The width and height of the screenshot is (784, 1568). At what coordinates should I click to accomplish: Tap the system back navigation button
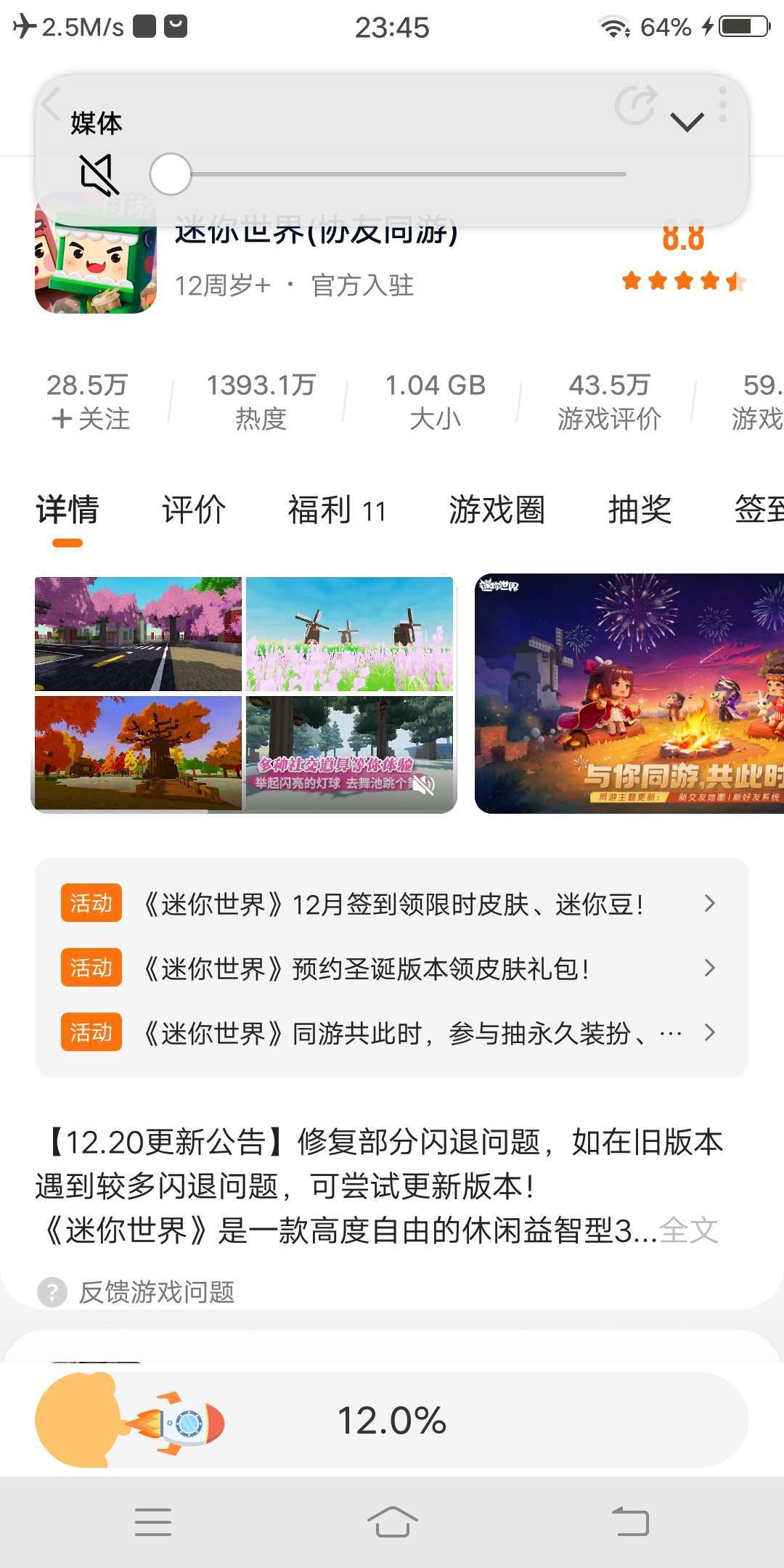(x=630, y=1522)
